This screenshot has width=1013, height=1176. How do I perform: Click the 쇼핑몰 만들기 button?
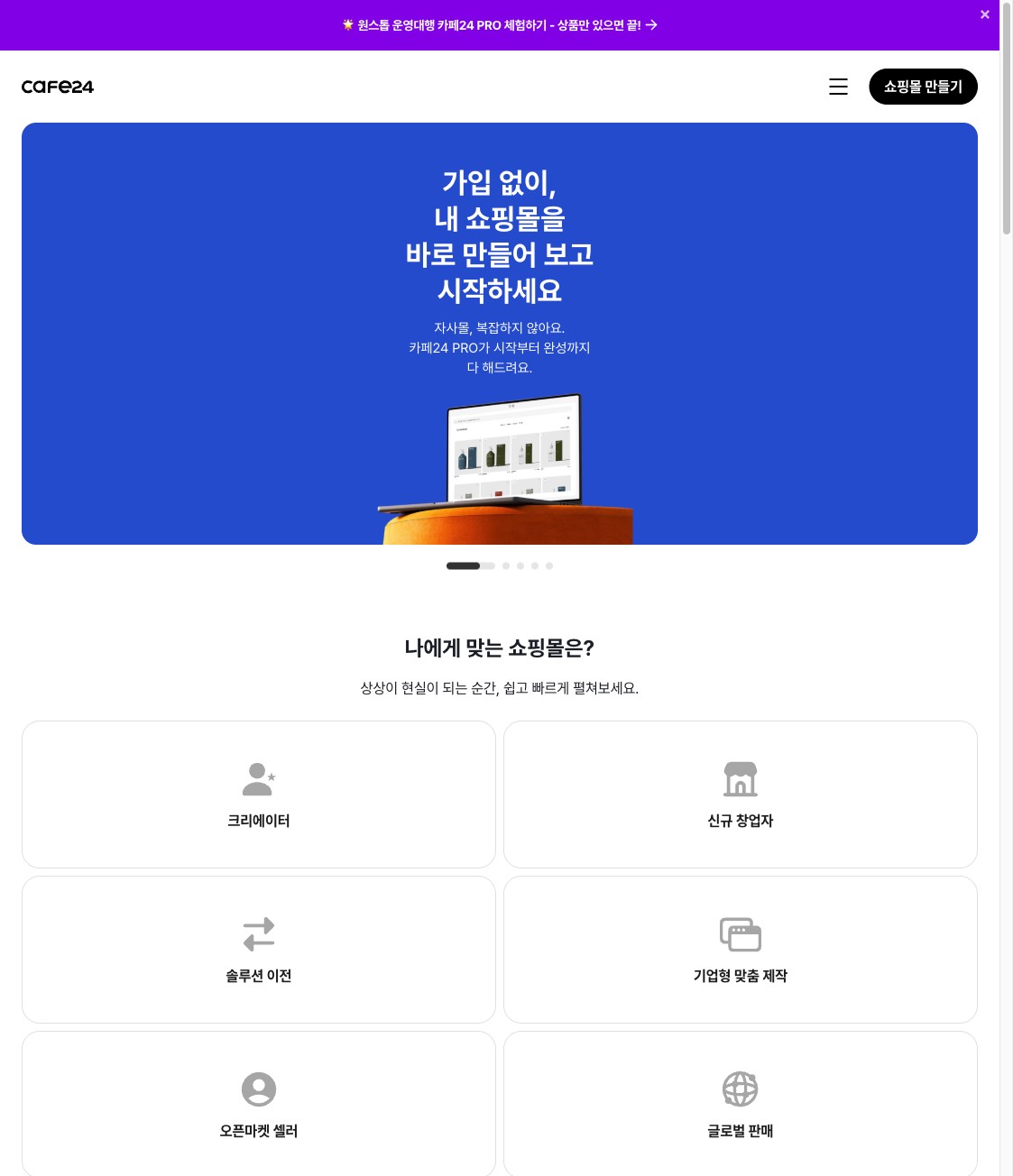pos(923,87)
